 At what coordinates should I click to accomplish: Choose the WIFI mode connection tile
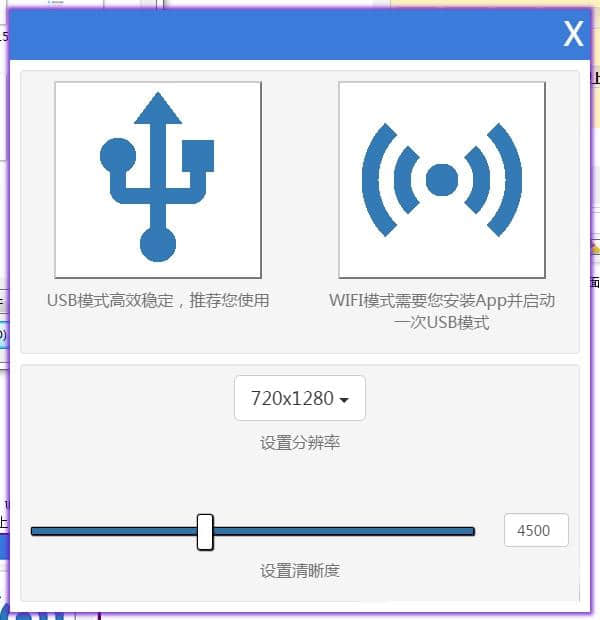tap(442, 179)
